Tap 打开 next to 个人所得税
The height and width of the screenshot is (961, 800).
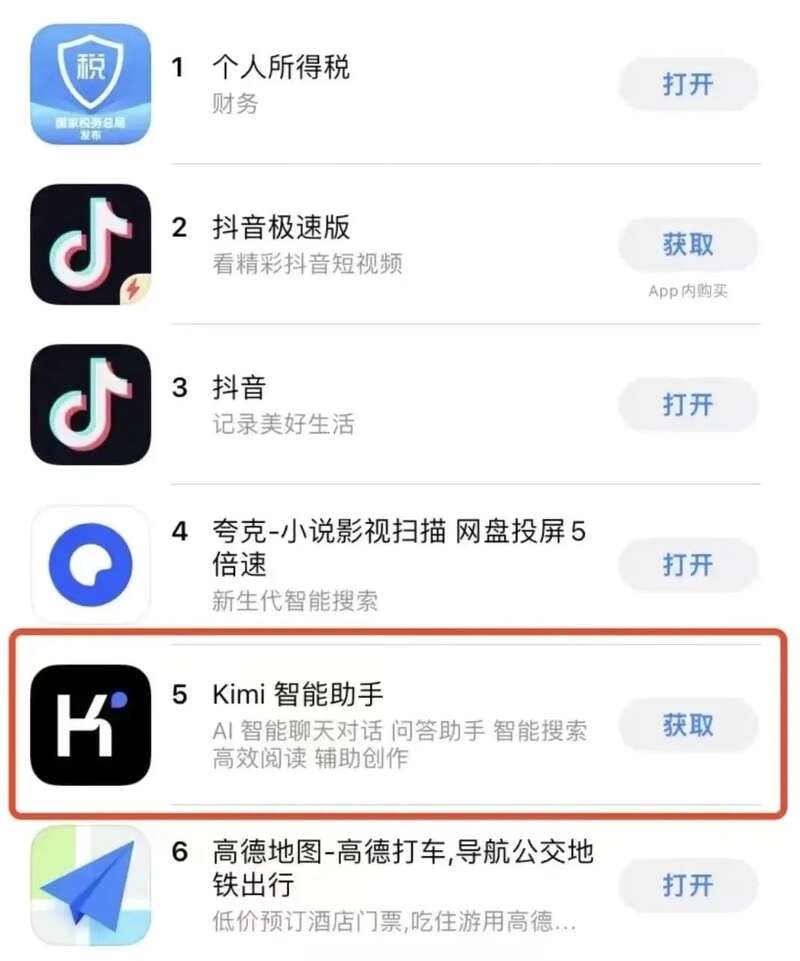tap(688, 84)
